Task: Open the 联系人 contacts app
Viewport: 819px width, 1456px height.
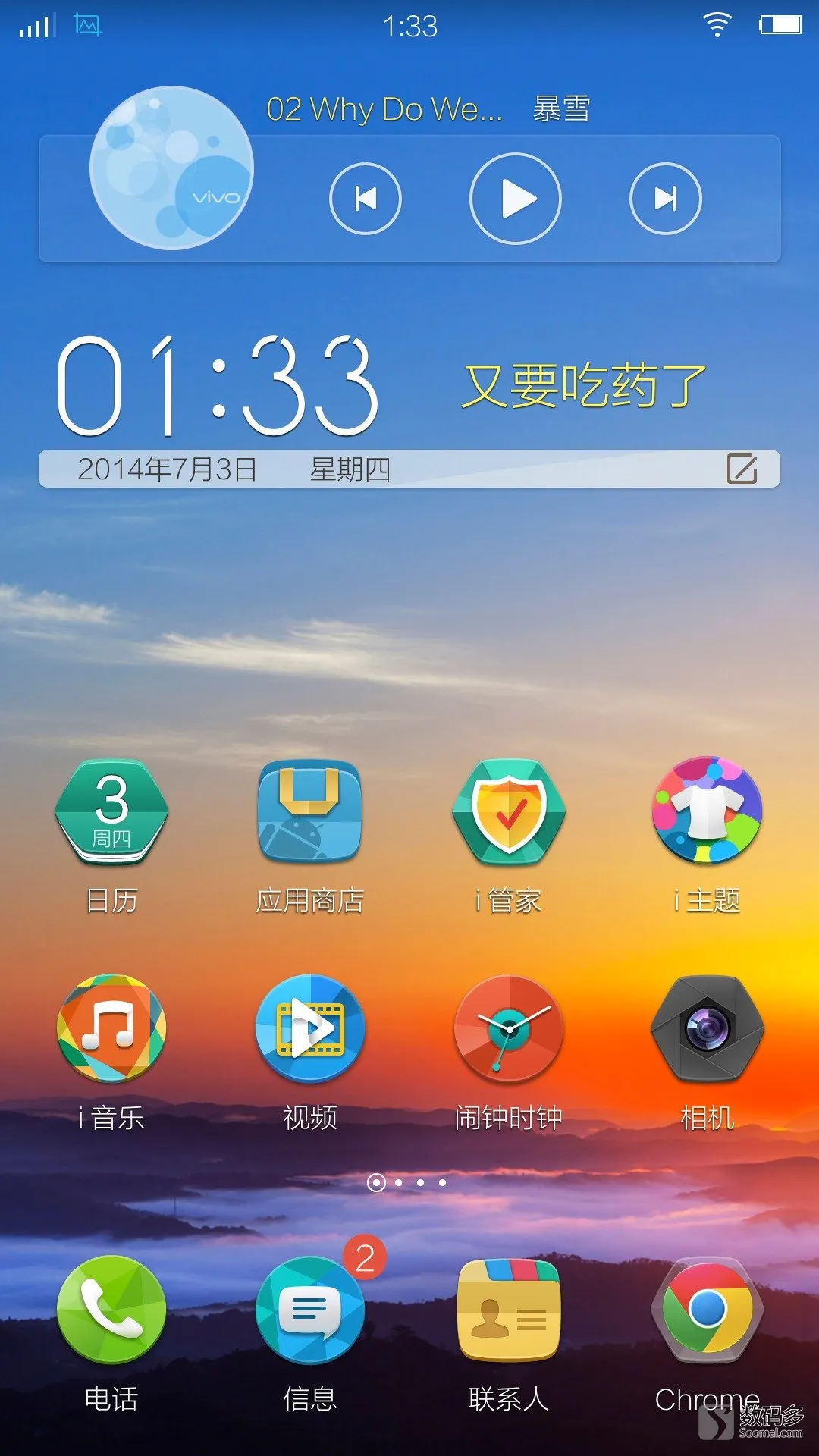Action: (x=509, y=1310)
